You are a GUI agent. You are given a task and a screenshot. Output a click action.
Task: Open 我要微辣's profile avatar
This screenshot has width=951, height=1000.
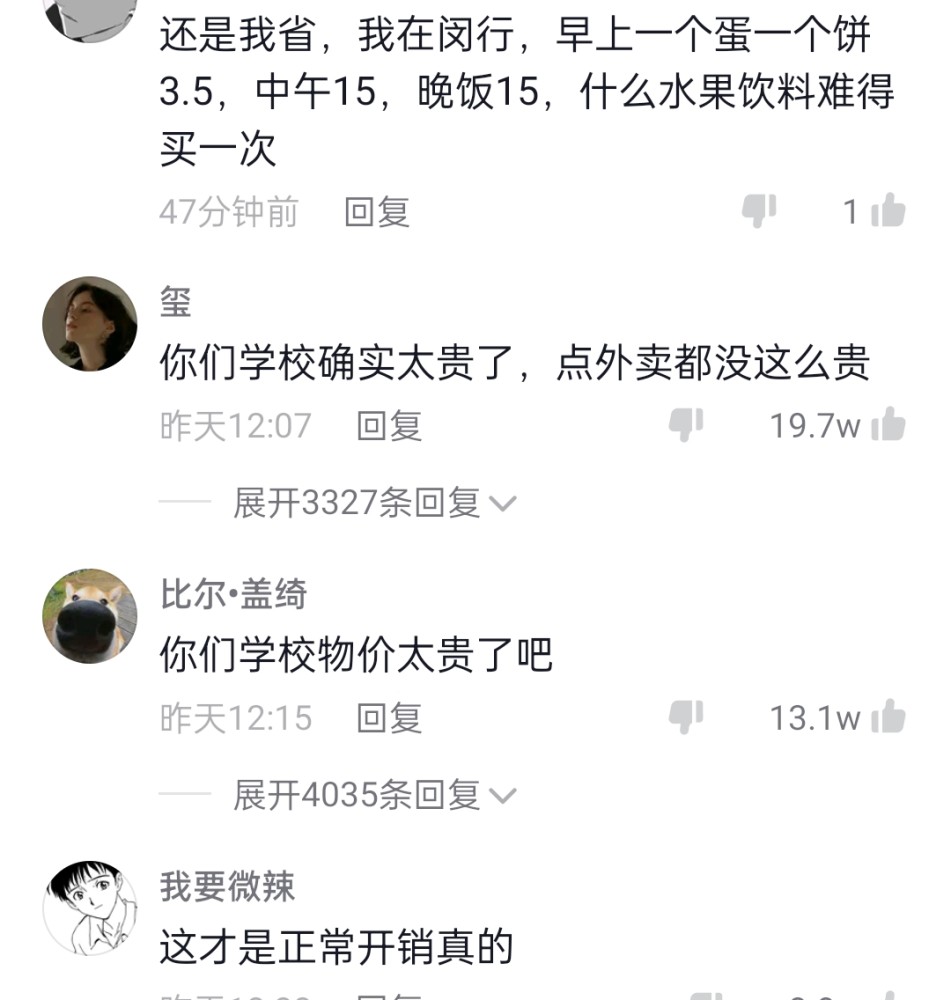[x=90, y=908]
